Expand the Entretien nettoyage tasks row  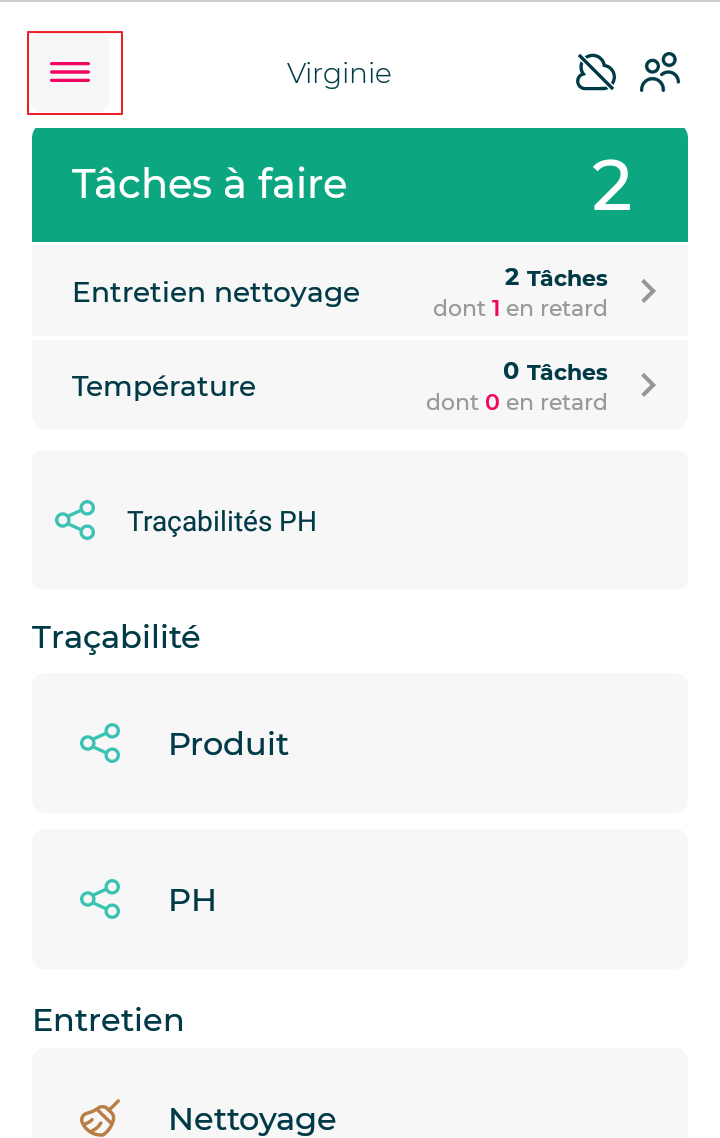coord(360,291)
